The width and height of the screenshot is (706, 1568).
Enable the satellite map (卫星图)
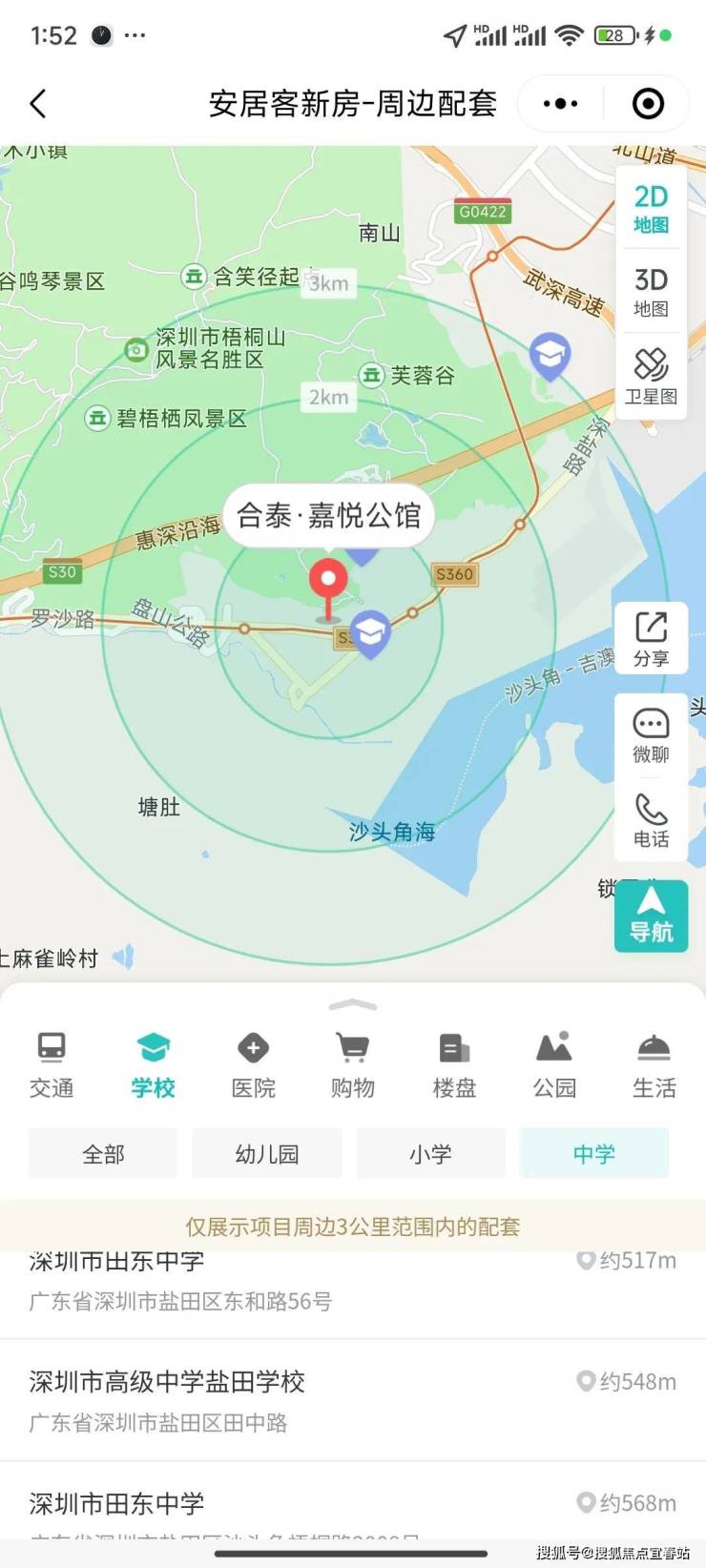651,376
